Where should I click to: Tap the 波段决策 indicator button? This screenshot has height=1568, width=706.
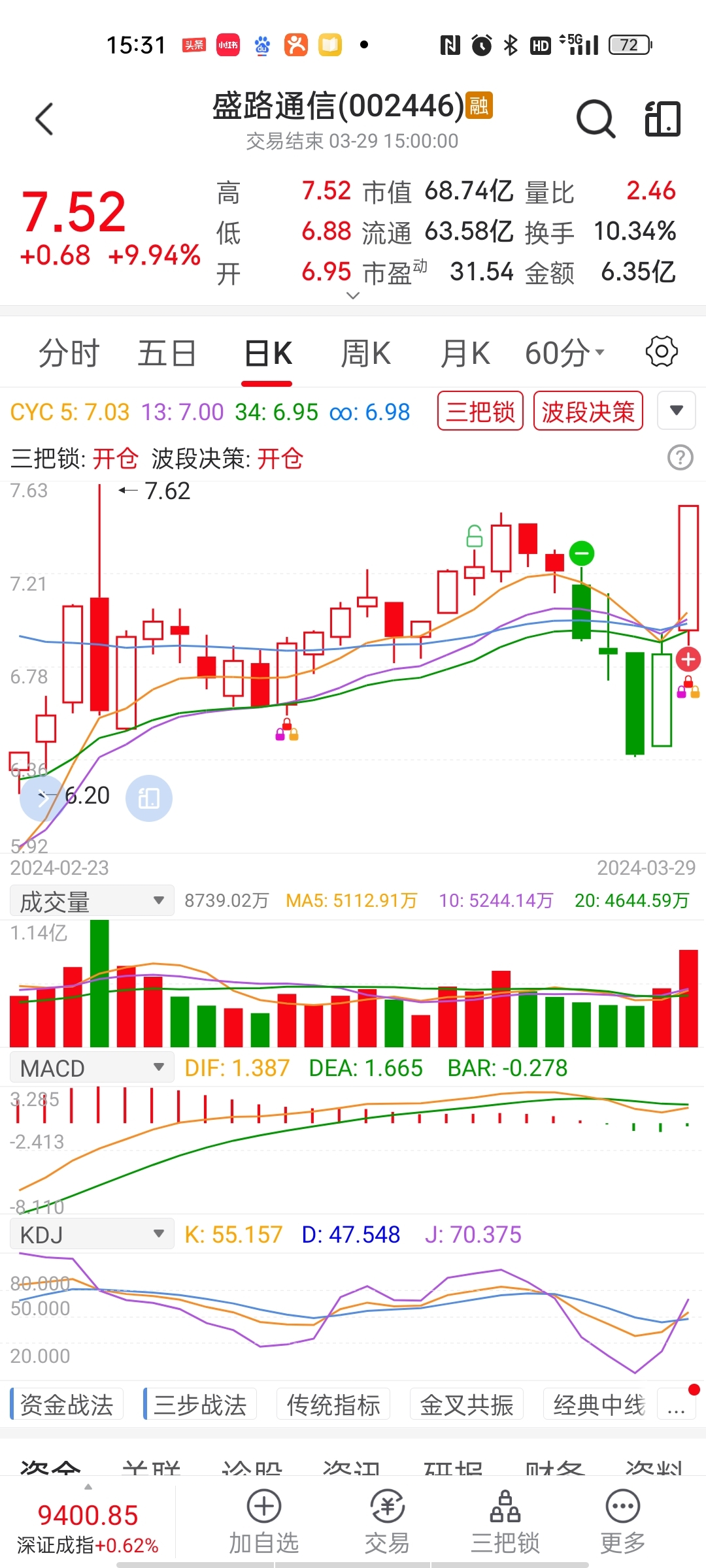point(588,411)
